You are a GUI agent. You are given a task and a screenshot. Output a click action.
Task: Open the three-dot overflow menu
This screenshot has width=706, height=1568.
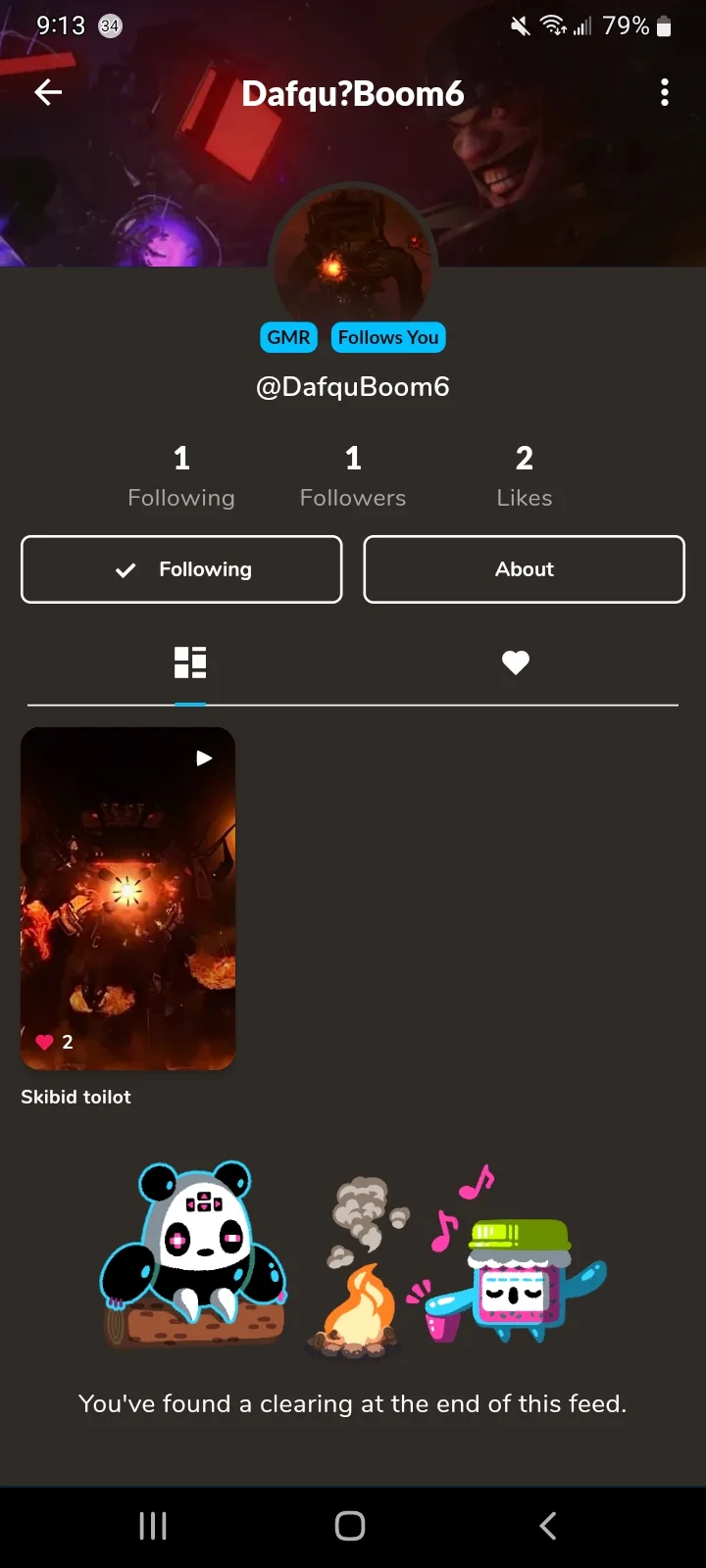pyautogui.click(x=665, y=93)
